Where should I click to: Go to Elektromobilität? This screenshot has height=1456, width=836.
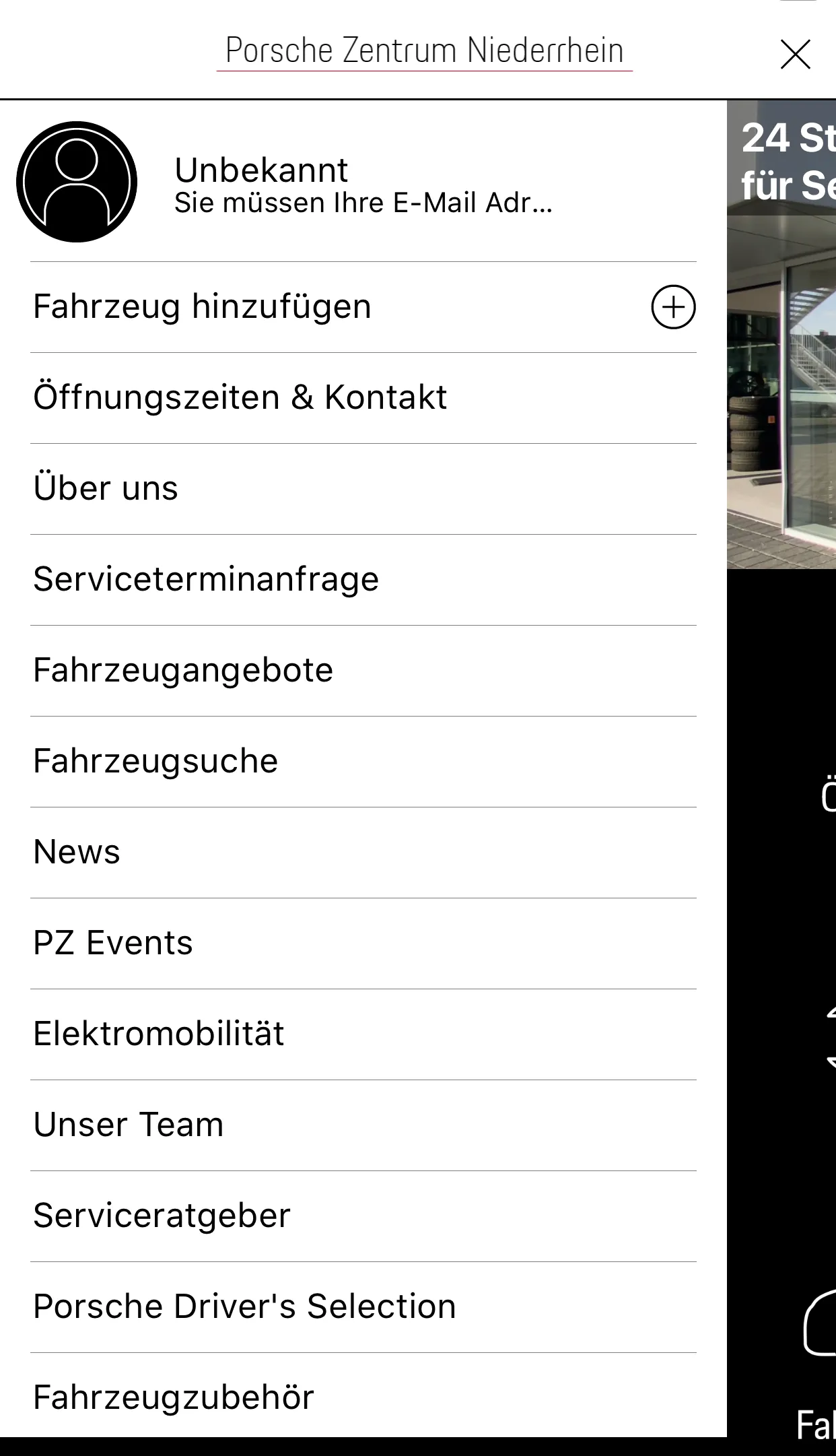pos(159,1034)
